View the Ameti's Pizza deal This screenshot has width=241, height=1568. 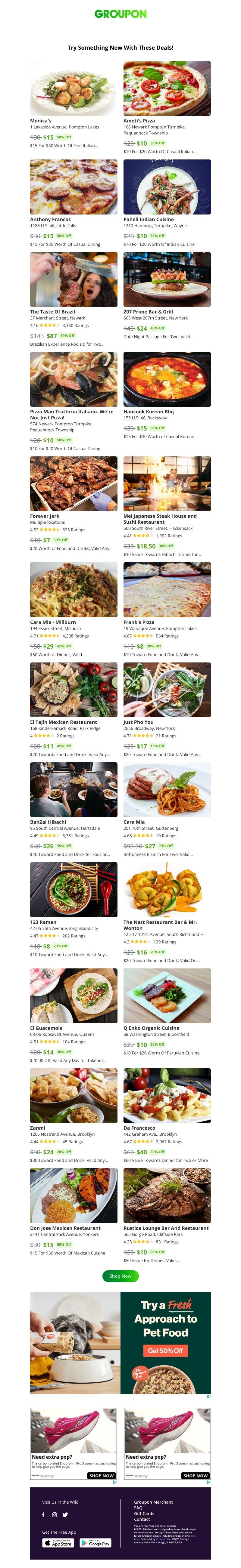(x=167, y=88)
